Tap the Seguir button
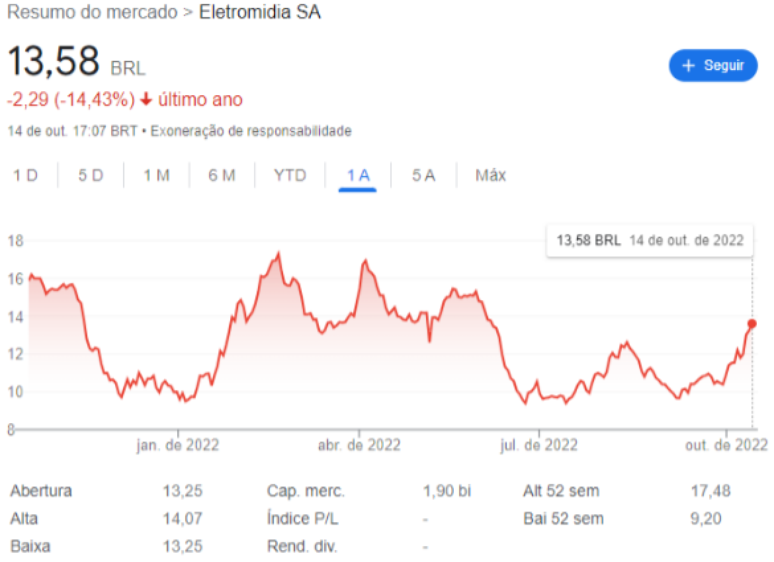This screenshot has width=774, height=562. [x=713, y=65]
